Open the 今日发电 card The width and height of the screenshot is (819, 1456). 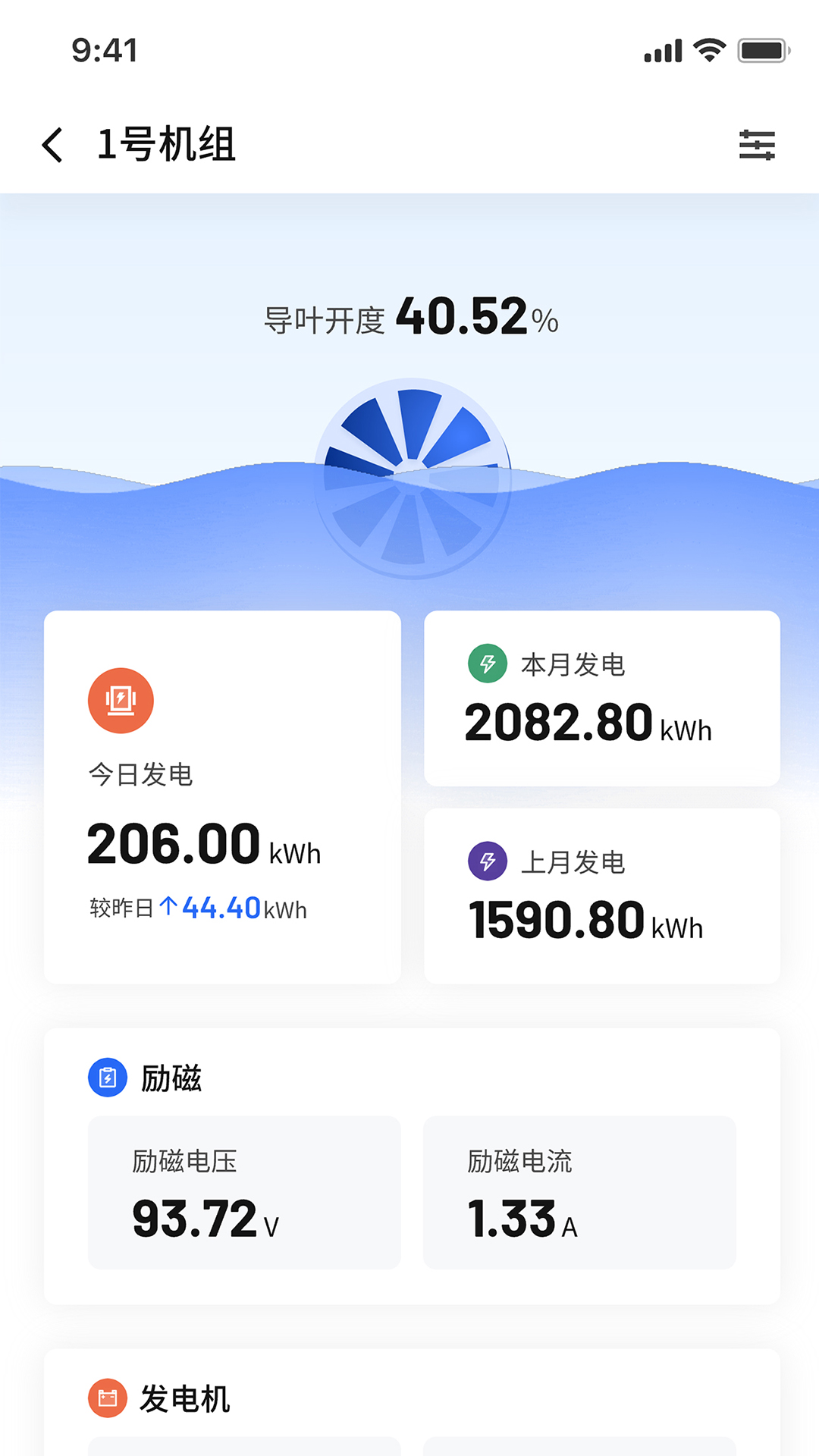(x=222, y=797)
